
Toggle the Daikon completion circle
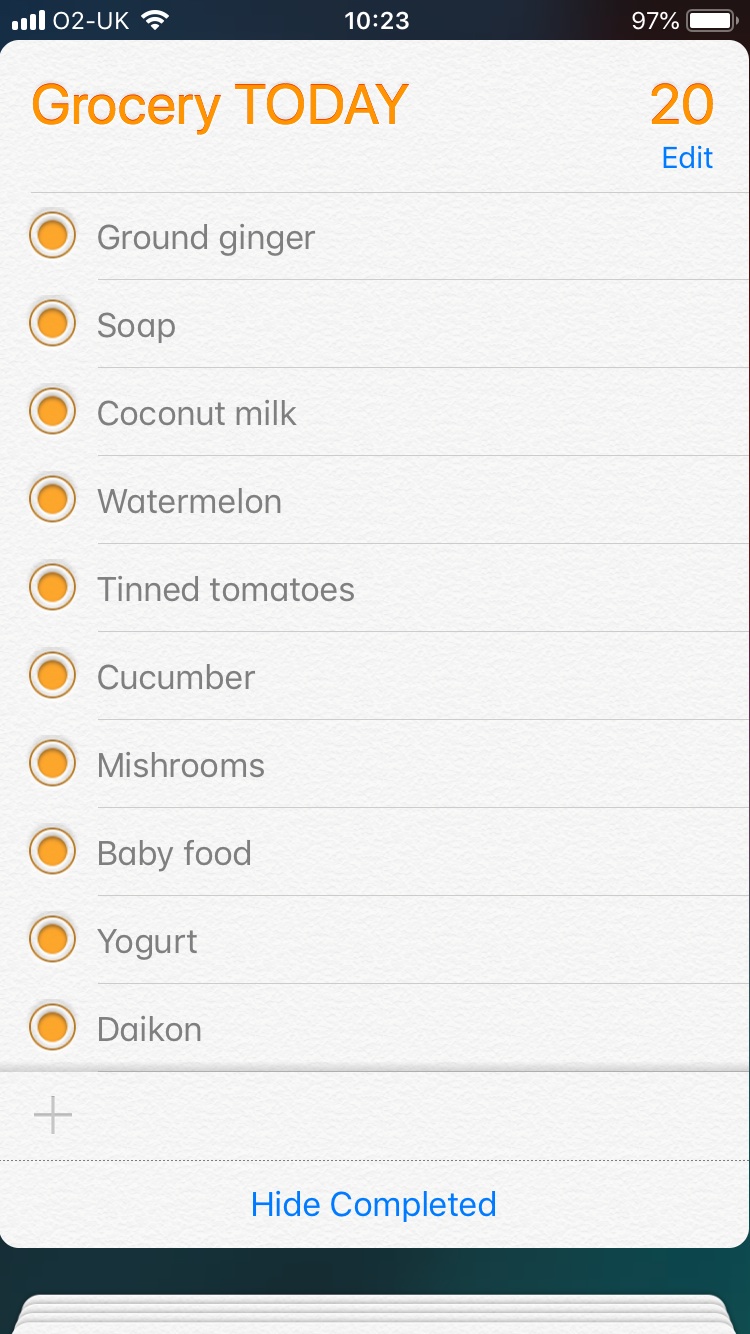click(52, 1028)
